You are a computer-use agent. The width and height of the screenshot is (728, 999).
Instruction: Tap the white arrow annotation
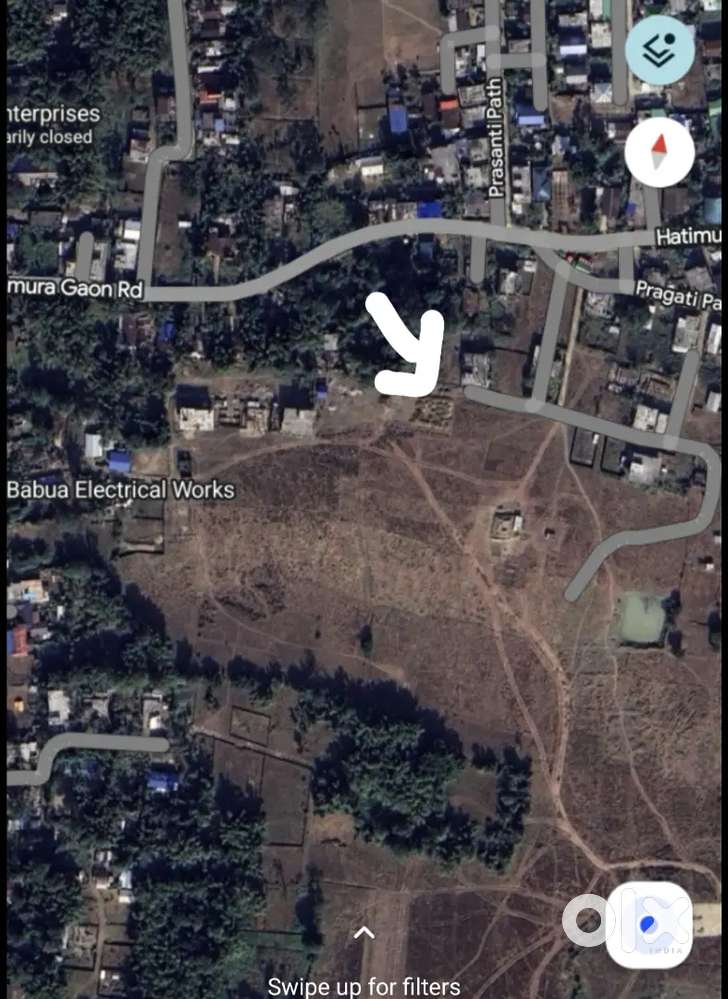[404, 340]
